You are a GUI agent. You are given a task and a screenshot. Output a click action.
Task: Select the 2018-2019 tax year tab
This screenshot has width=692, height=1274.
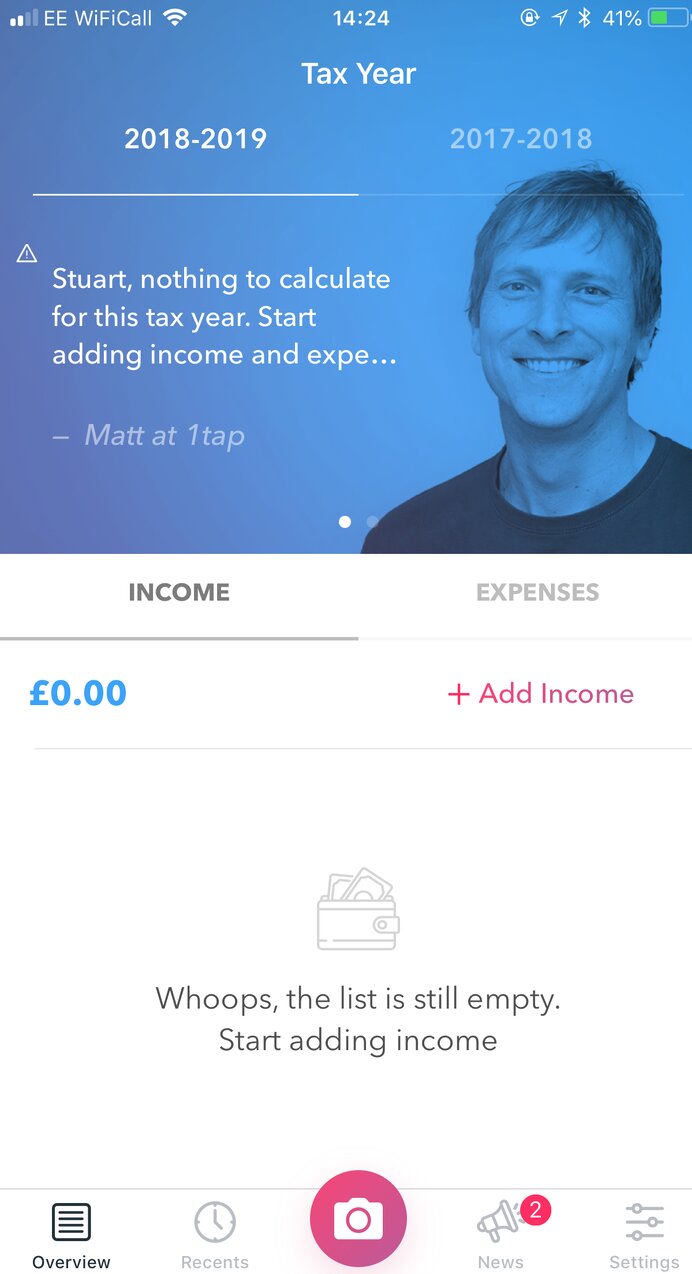pos(195,139)
